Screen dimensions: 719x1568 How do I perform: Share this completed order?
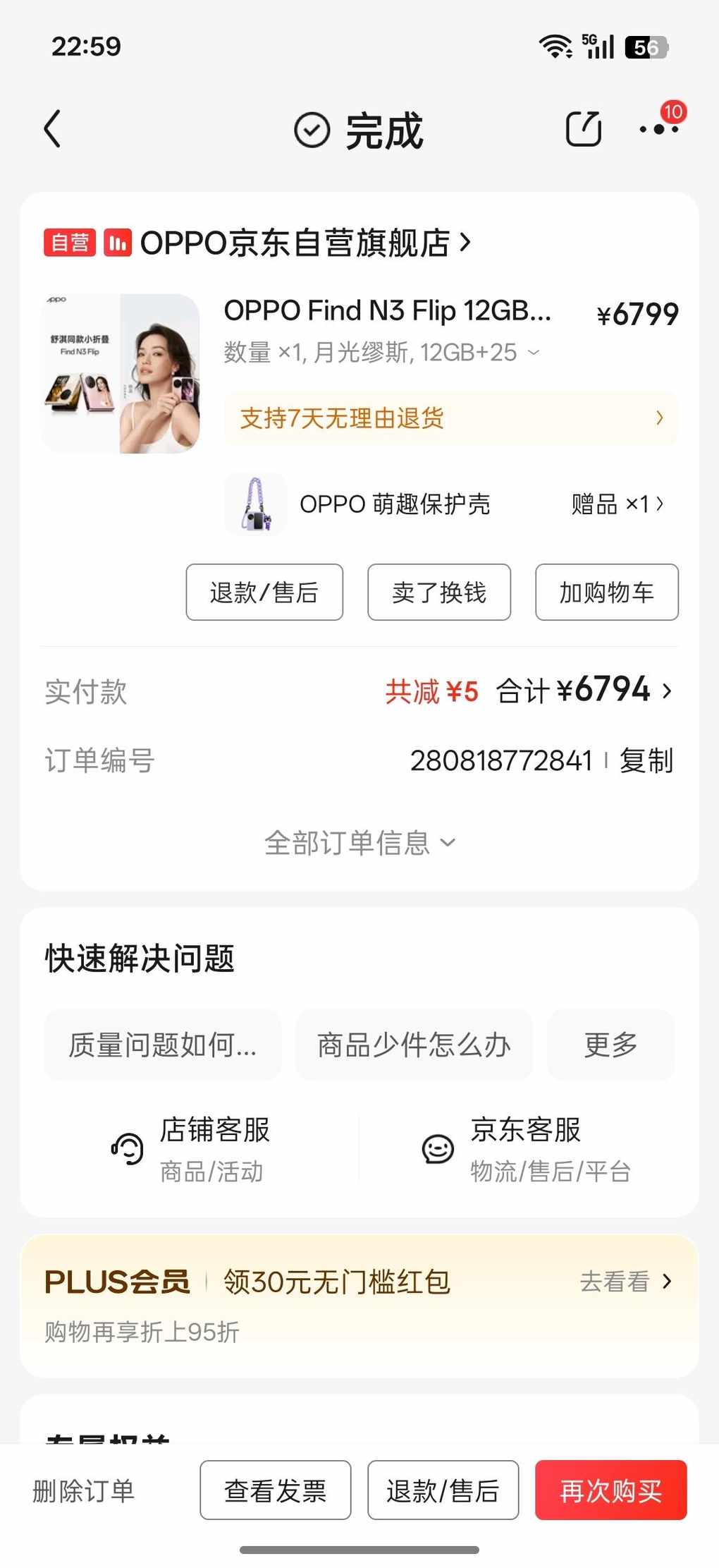coord(584,129)
